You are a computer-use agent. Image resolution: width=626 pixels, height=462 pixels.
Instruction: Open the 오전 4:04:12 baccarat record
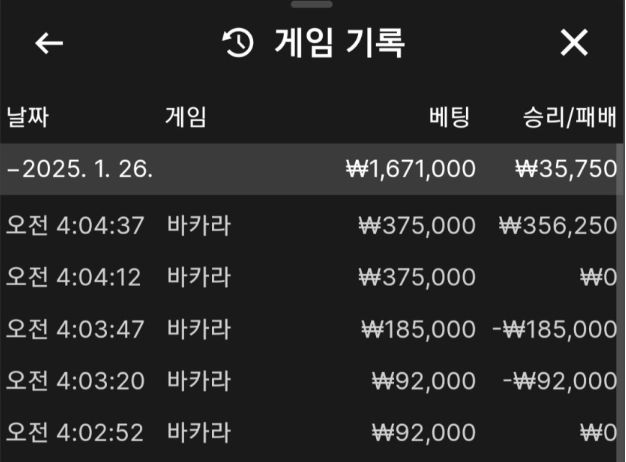[x=310, y=277]
